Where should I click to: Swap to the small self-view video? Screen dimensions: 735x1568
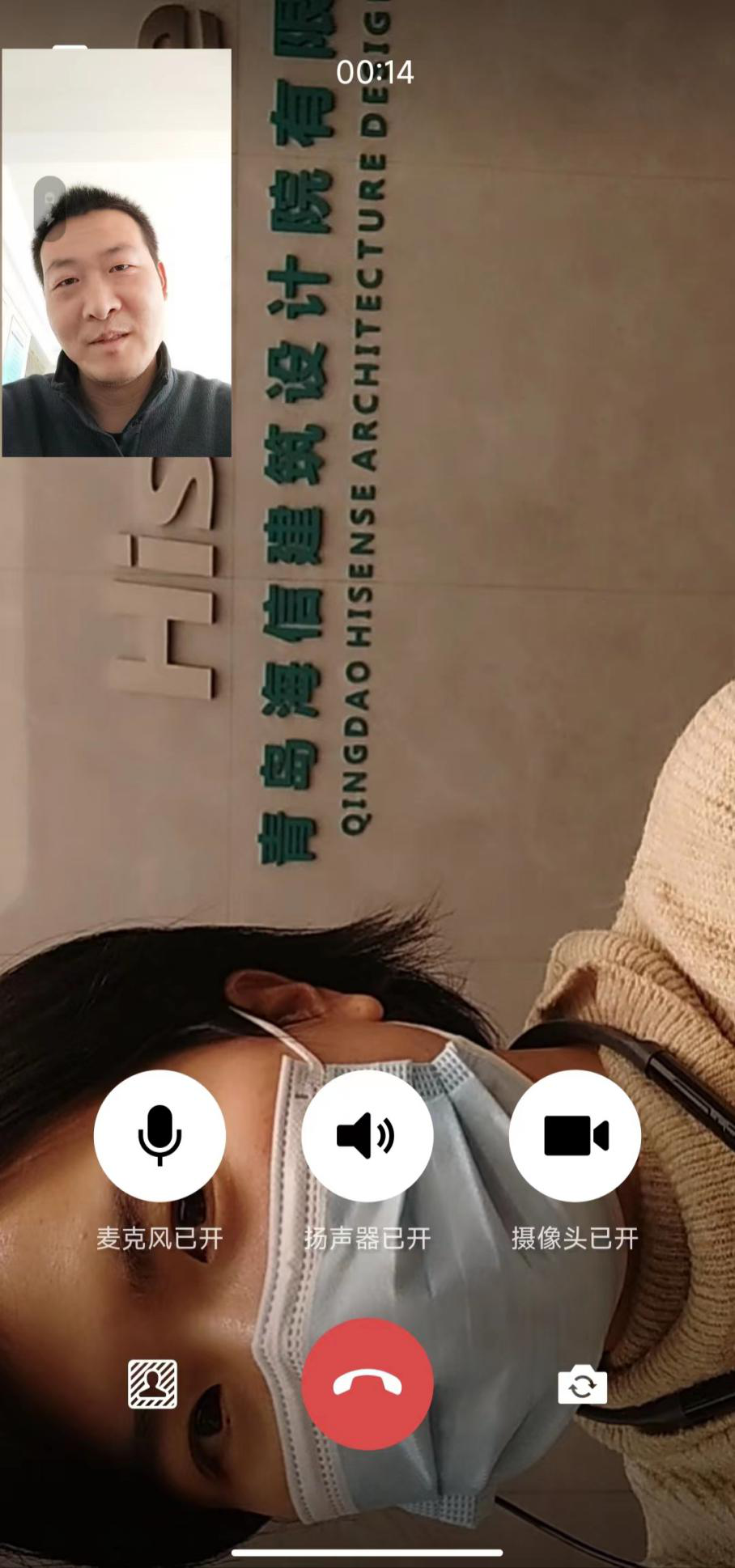point(117,252)
